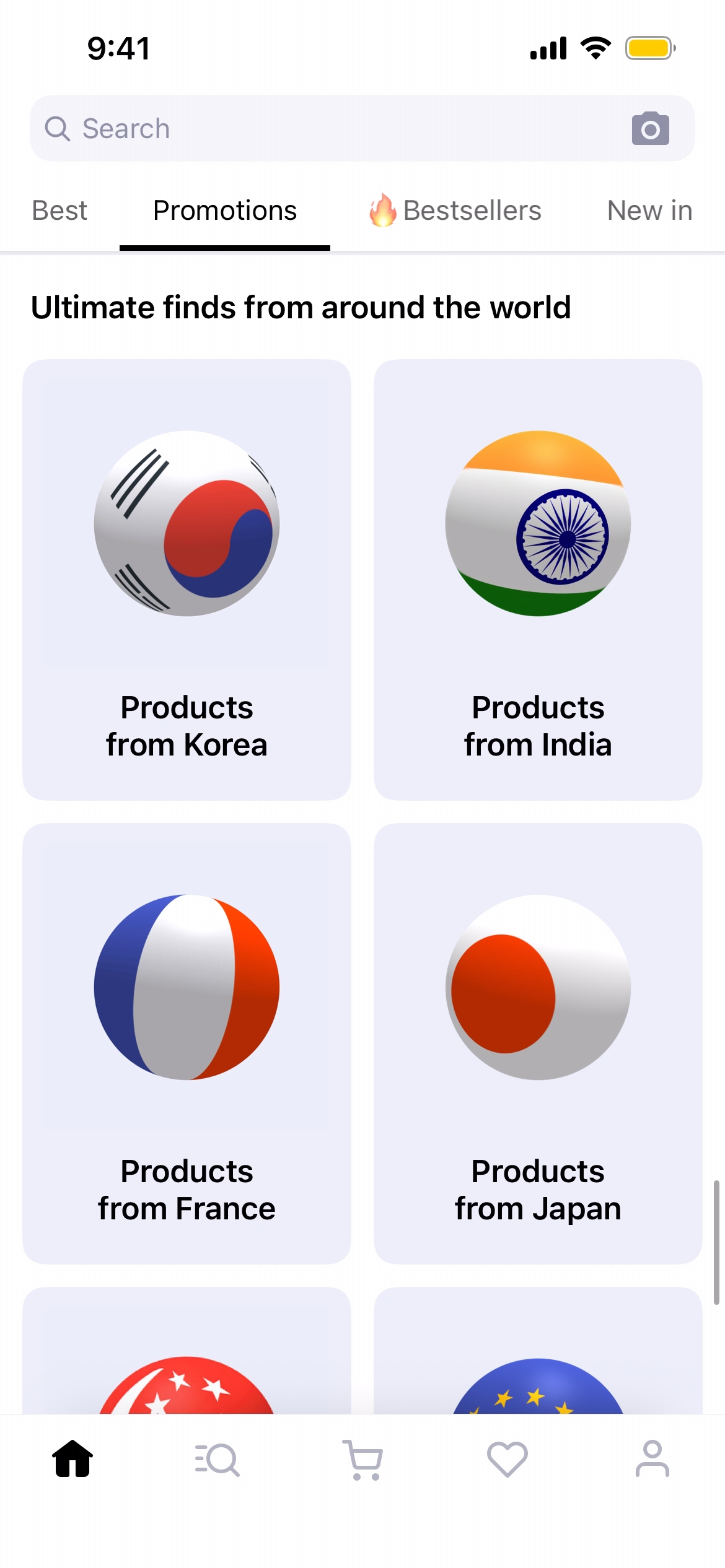
Task: Open the favorites heart tab
Action: pyautogui.click(x=507, y=1459)
